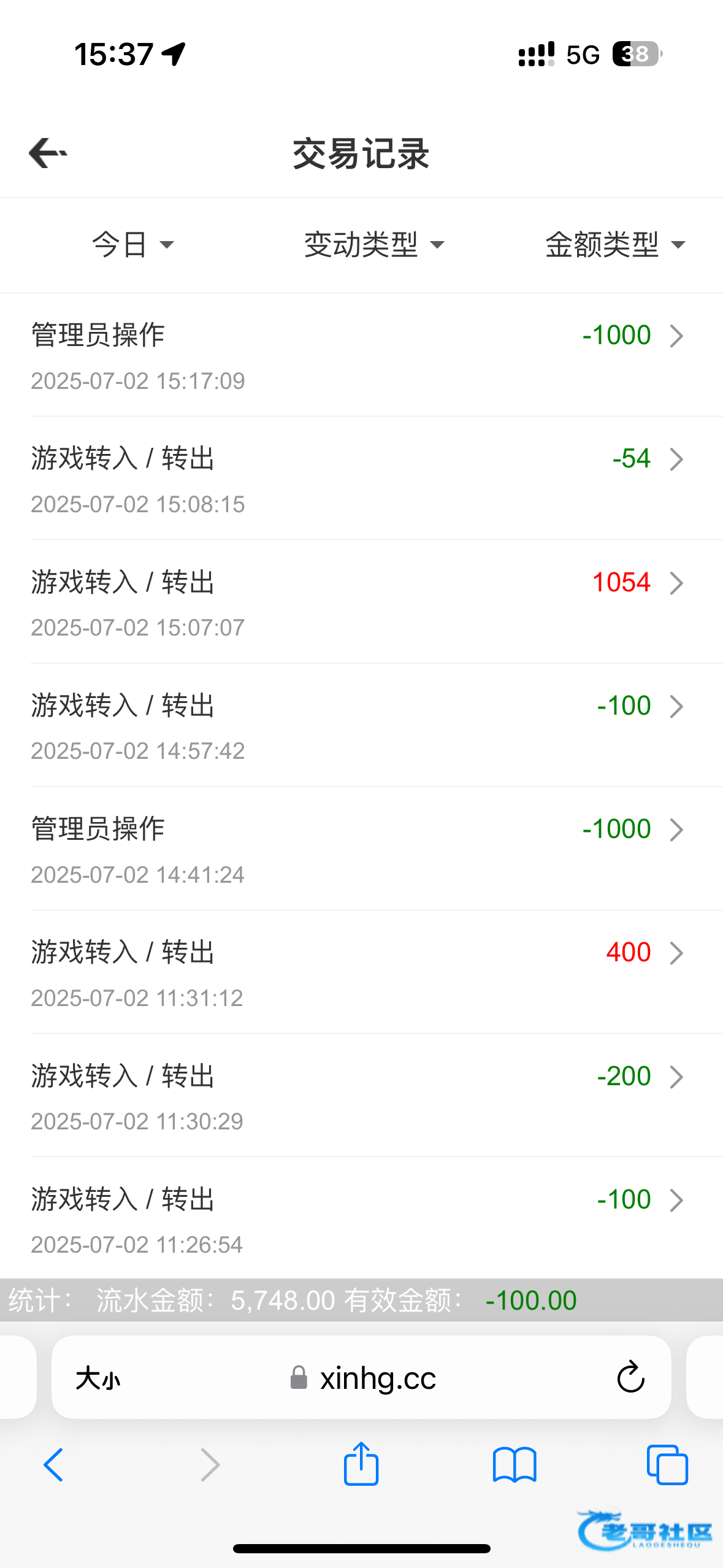The height and width of the screenshot is (1568, 723).
Task: Reload the page in Safari
Action: coord(630,1378)
